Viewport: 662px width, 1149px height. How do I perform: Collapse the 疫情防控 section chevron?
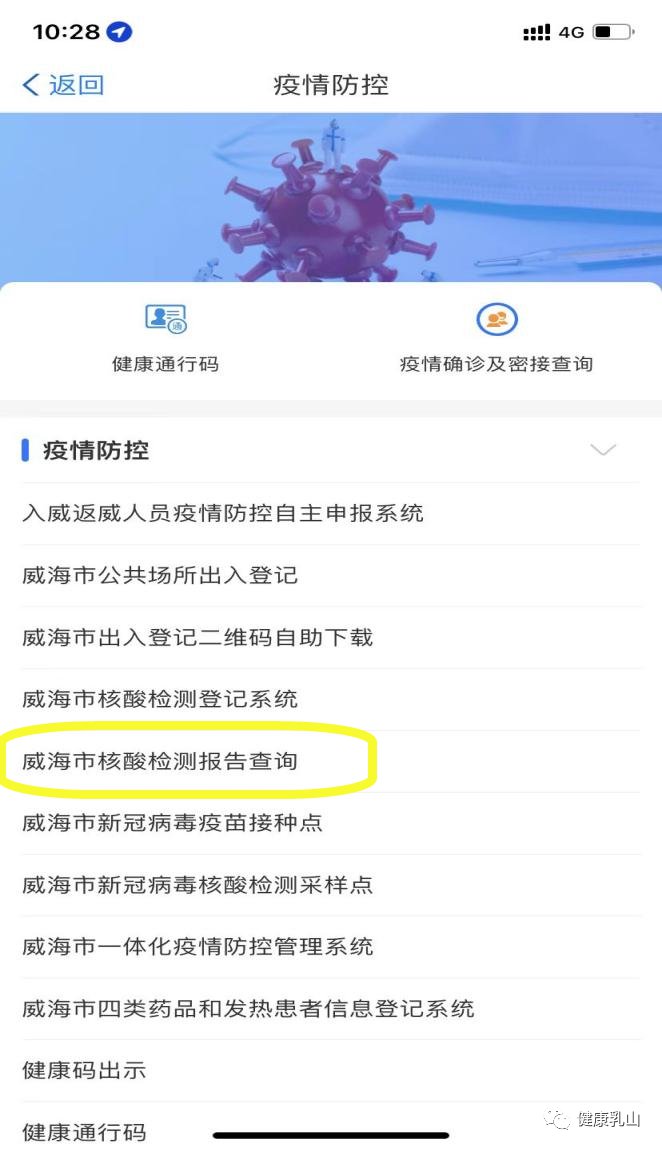603,450
